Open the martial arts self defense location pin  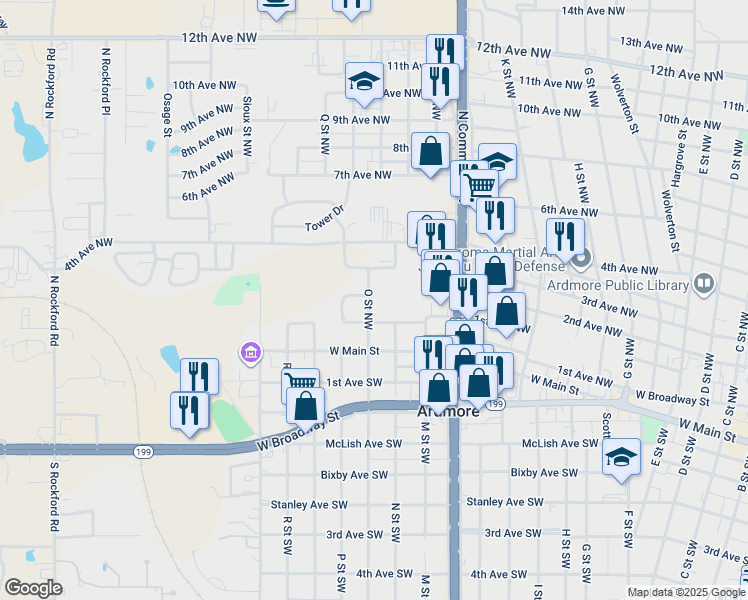tap(581, 259)
